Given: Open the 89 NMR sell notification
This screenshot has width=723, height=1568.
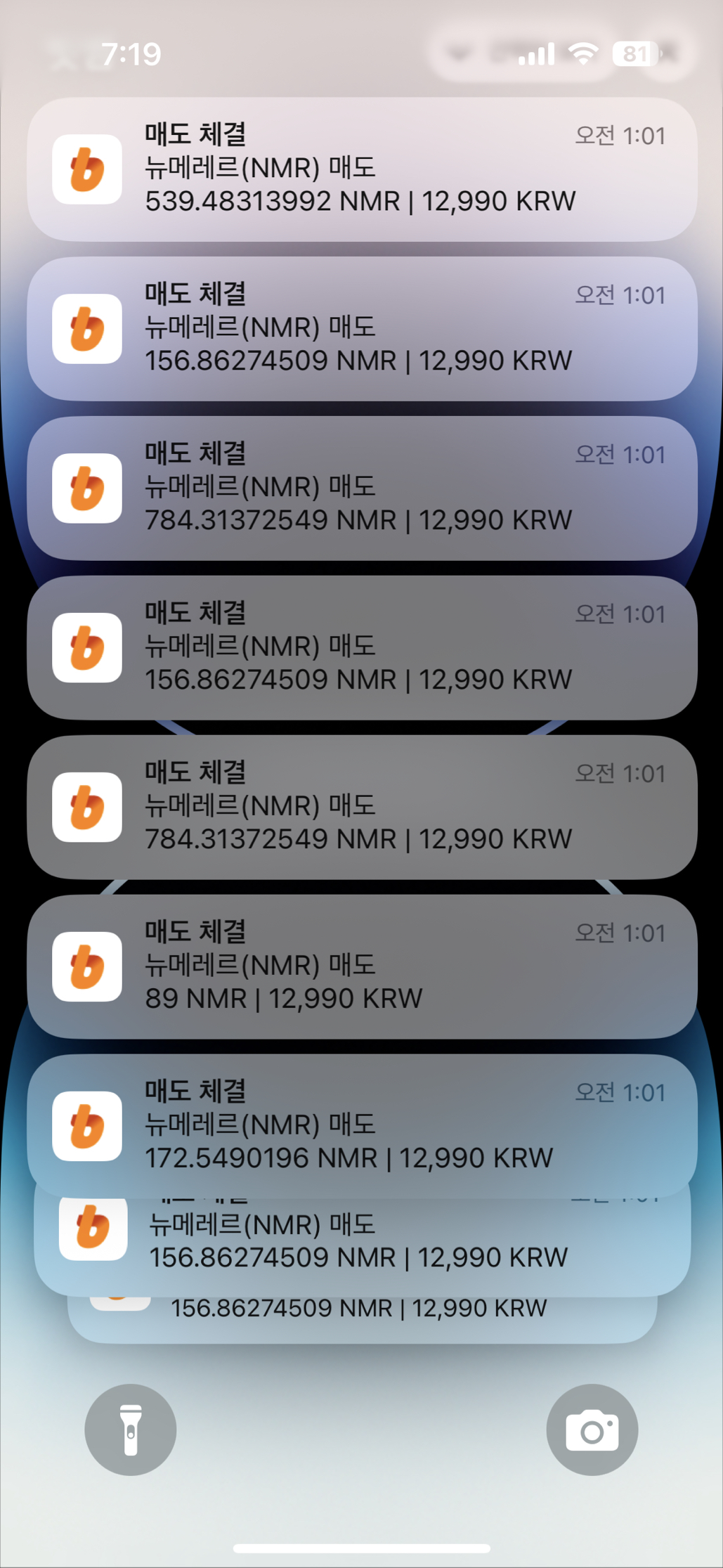Looking at the screenshot, I should [361, 966].
